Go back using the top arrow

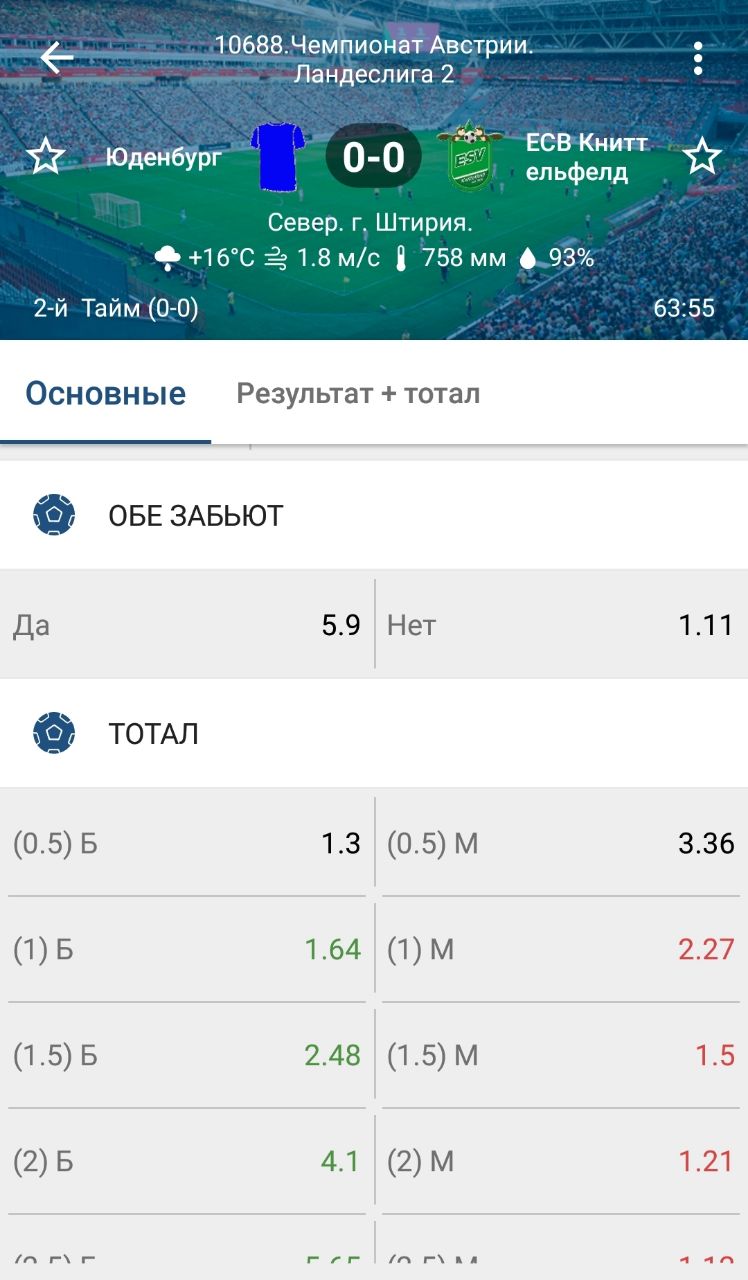point(56,58)
